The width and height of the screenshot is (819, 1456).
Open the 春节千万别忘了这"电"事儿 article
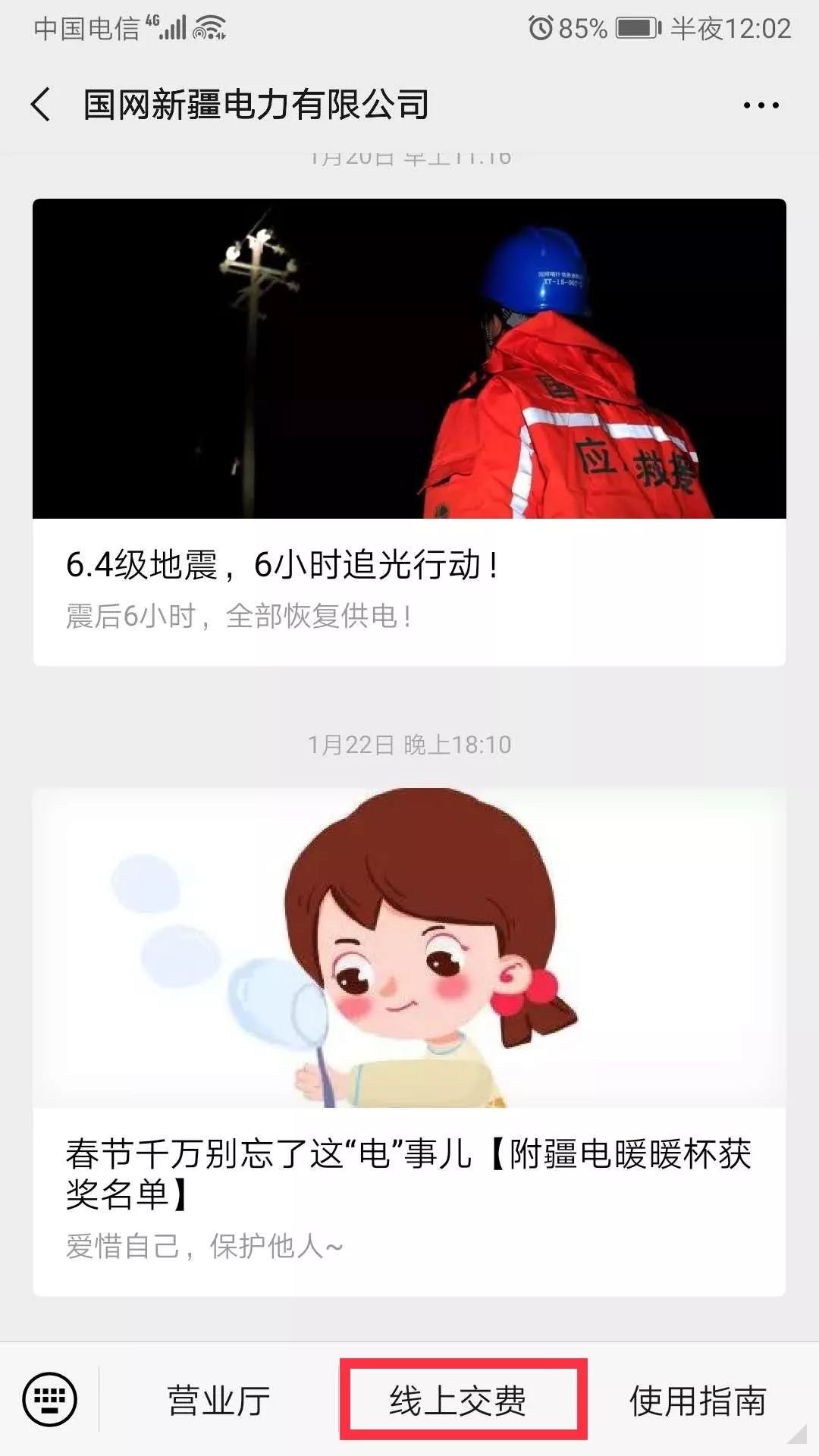tap(409, 1160)
